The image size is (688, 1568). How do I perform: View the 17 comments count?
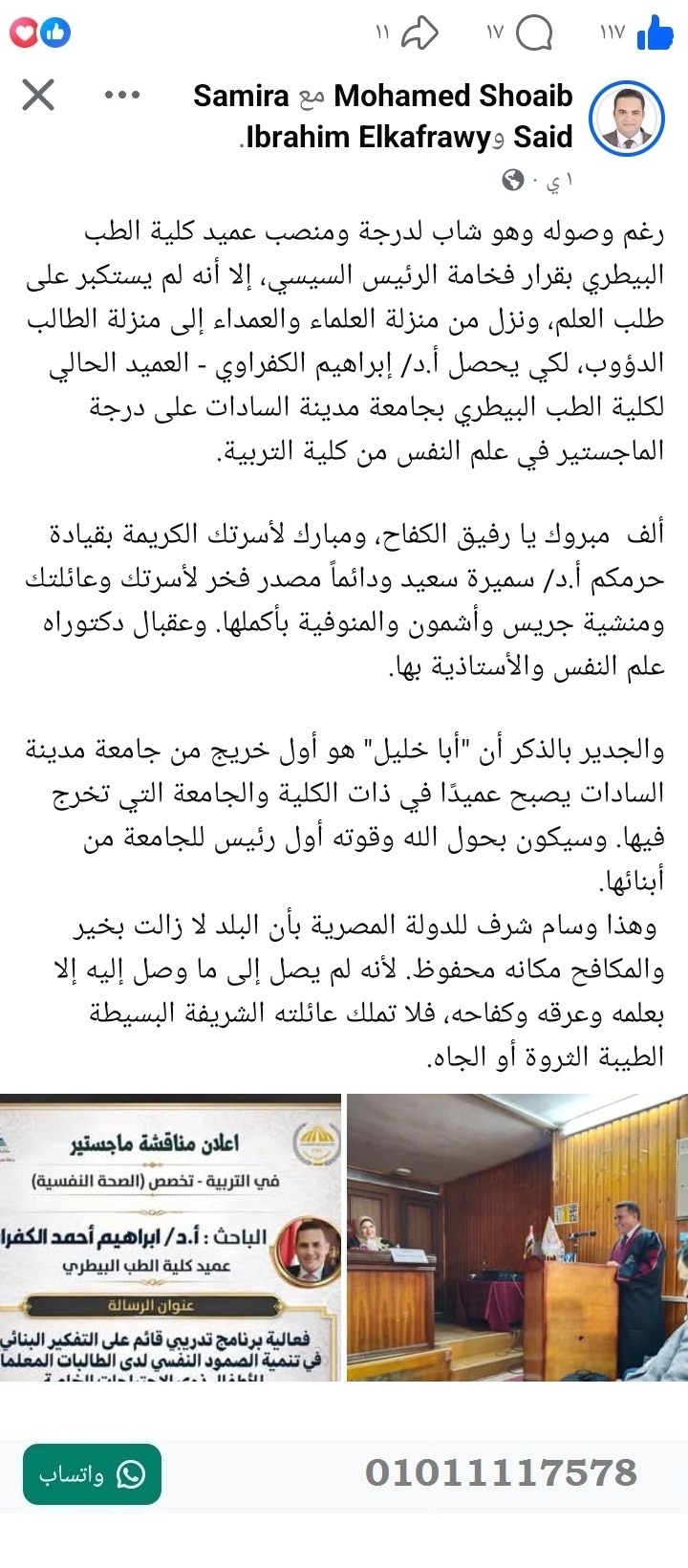(496, 32)
